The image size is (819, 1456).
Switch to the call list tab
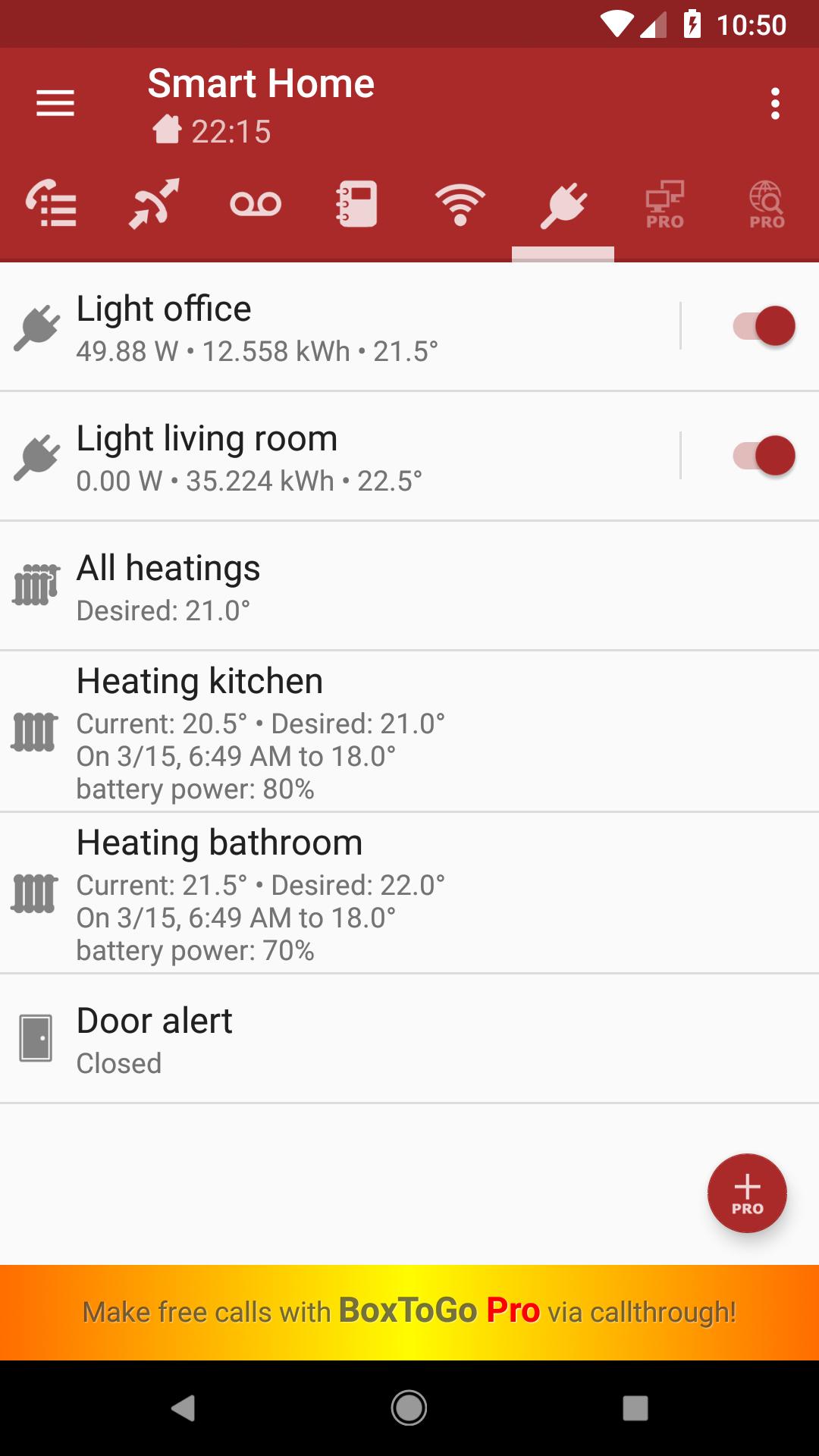click(51, 203)
